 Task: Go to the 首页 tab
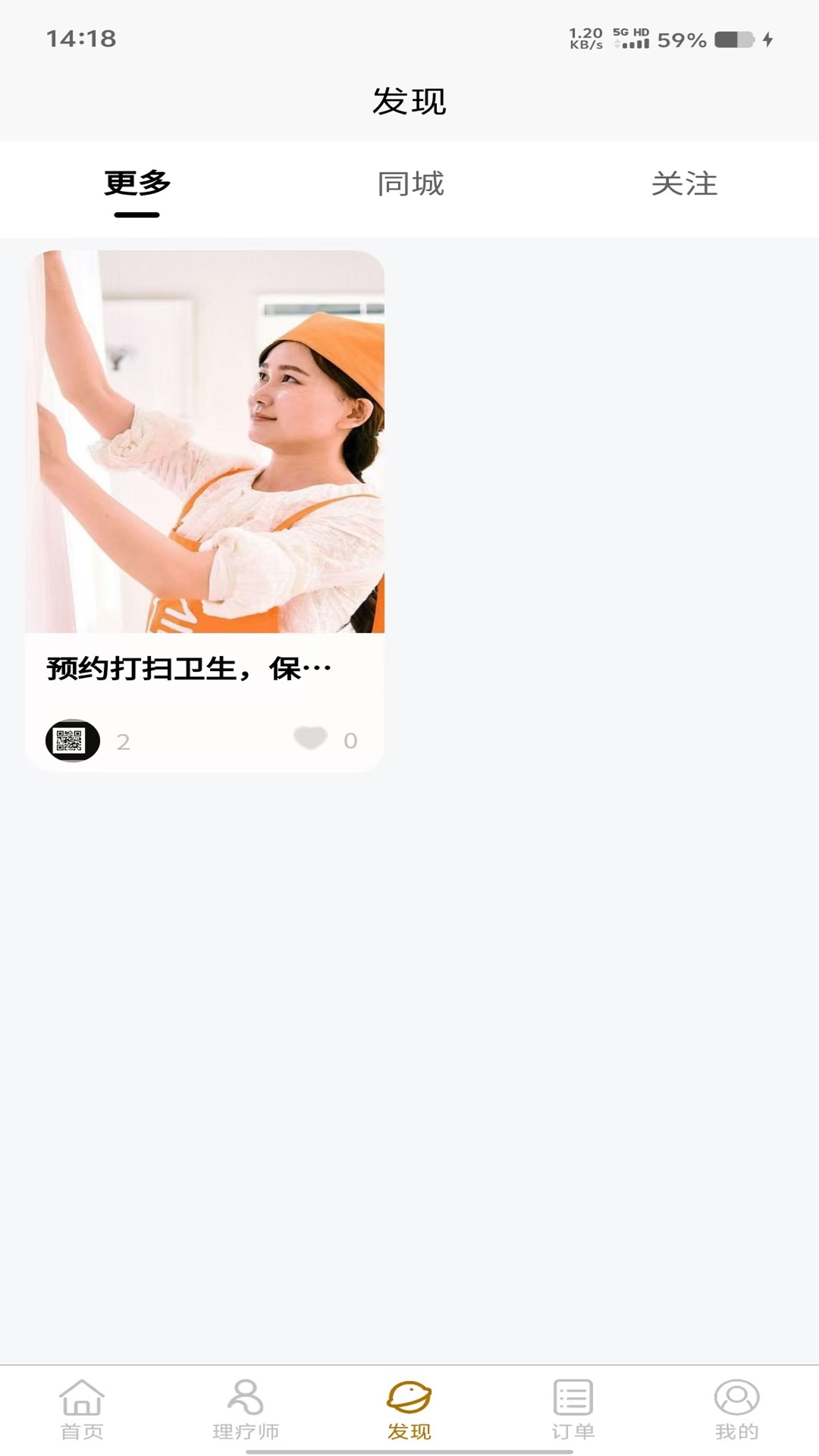pyautogui.click(x=82, y=1409)
